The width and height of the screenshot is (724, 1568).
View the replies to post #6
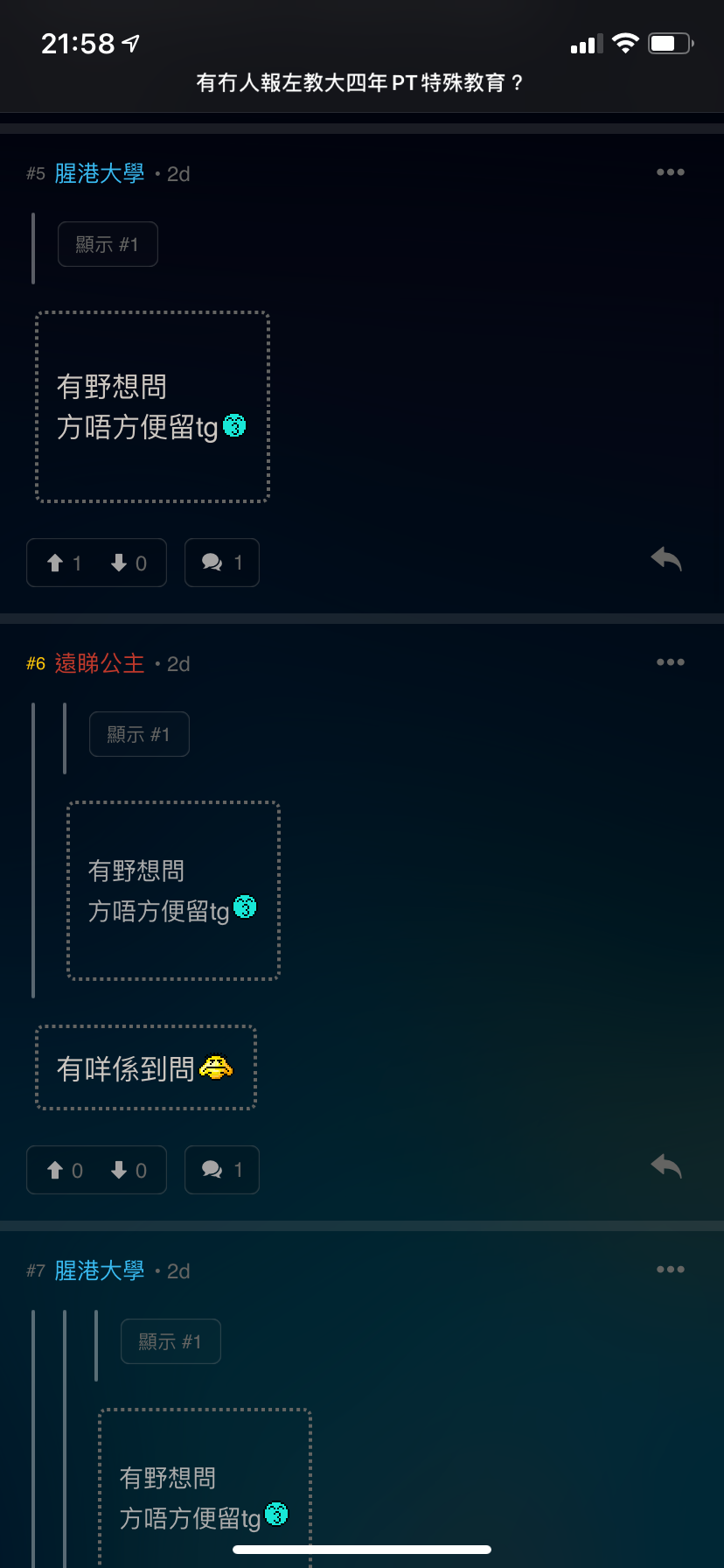222,1170
